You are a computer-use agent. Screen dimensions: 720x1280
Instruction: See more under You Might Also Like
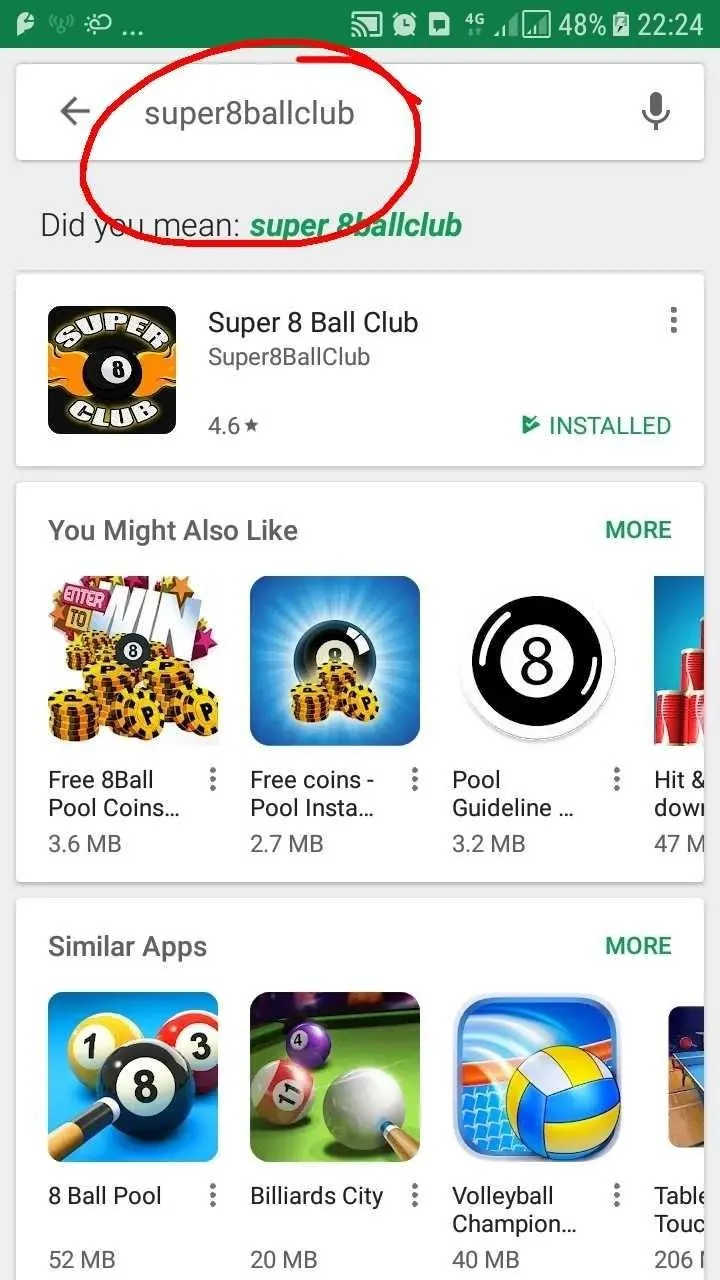638,530
